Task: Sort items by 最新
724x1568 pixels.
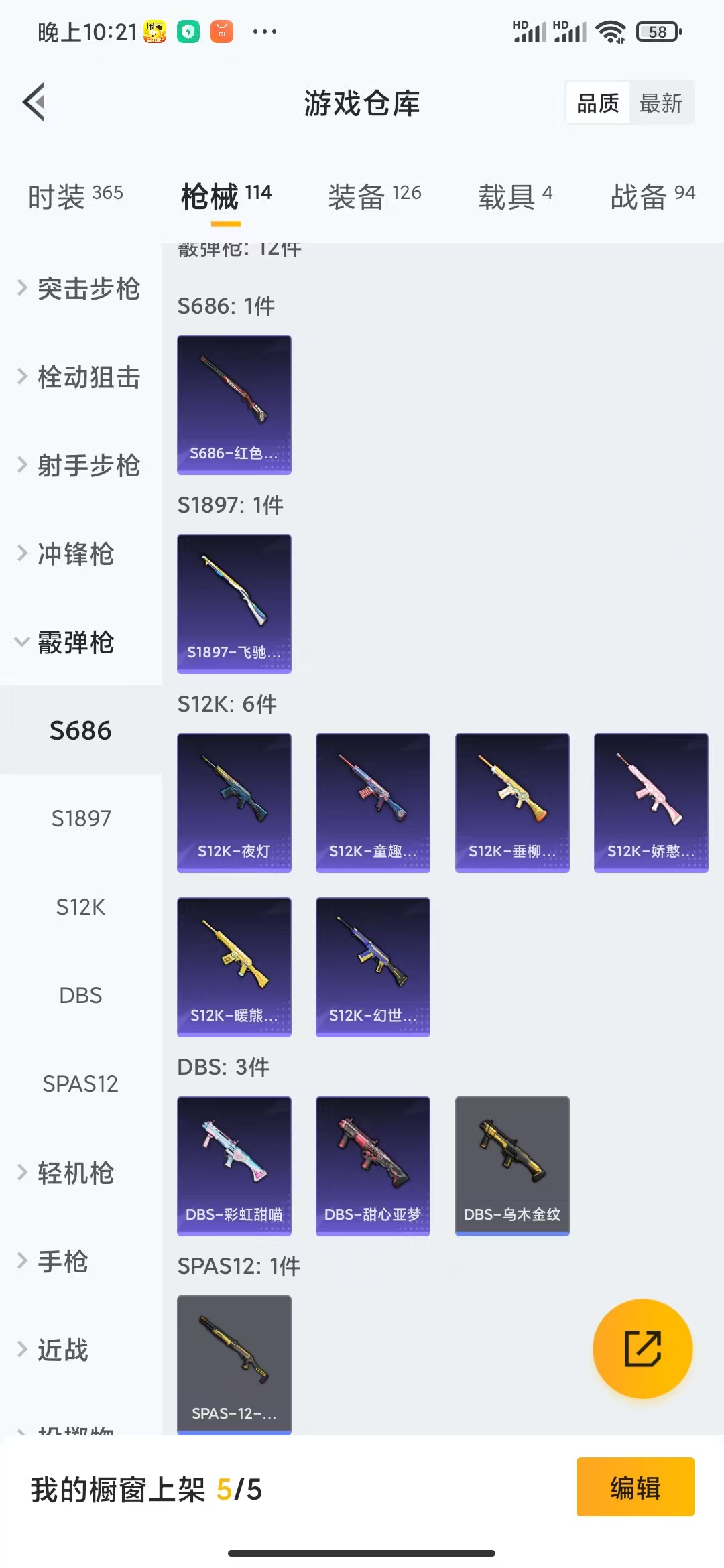Action: 660,103
